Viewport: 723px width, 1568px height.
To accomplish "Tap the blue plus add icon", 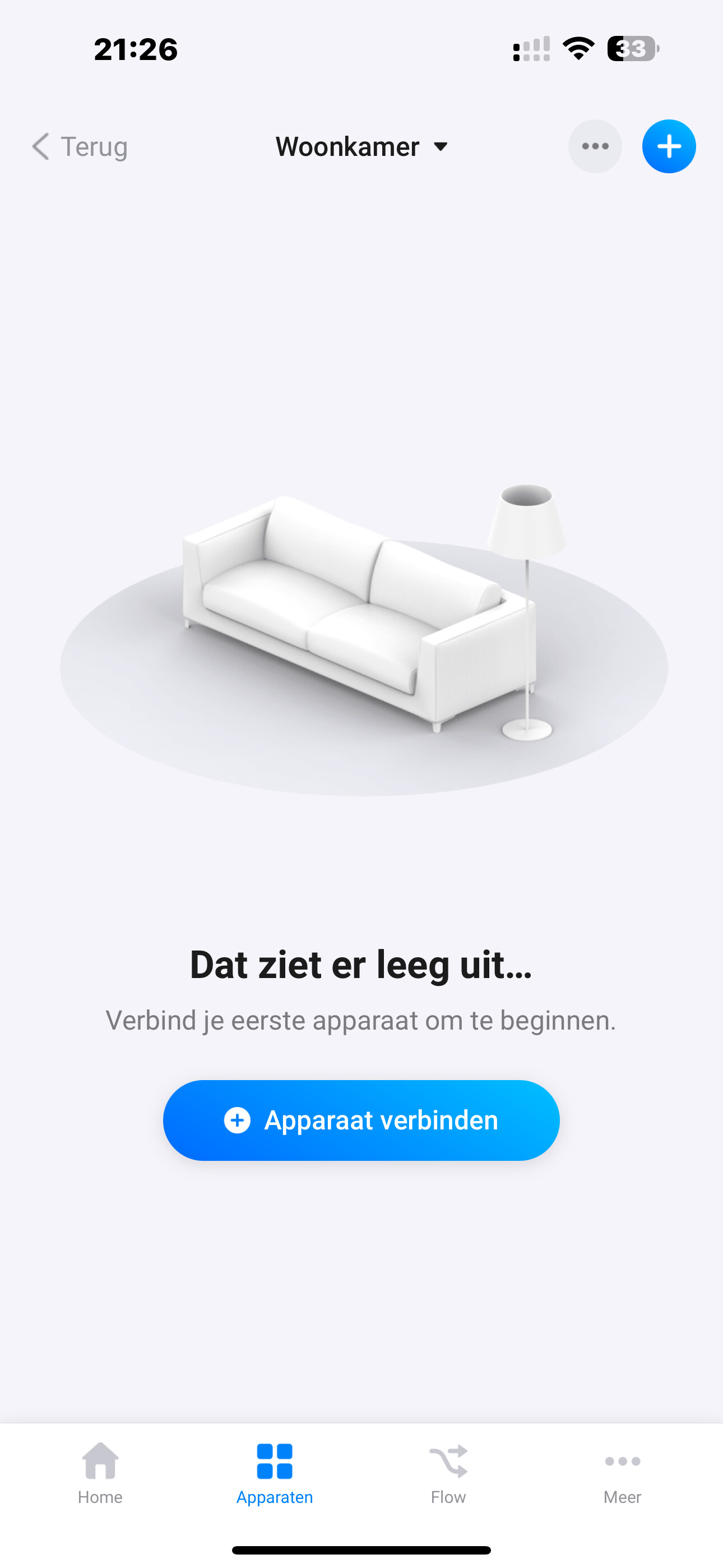I will 668,147.
